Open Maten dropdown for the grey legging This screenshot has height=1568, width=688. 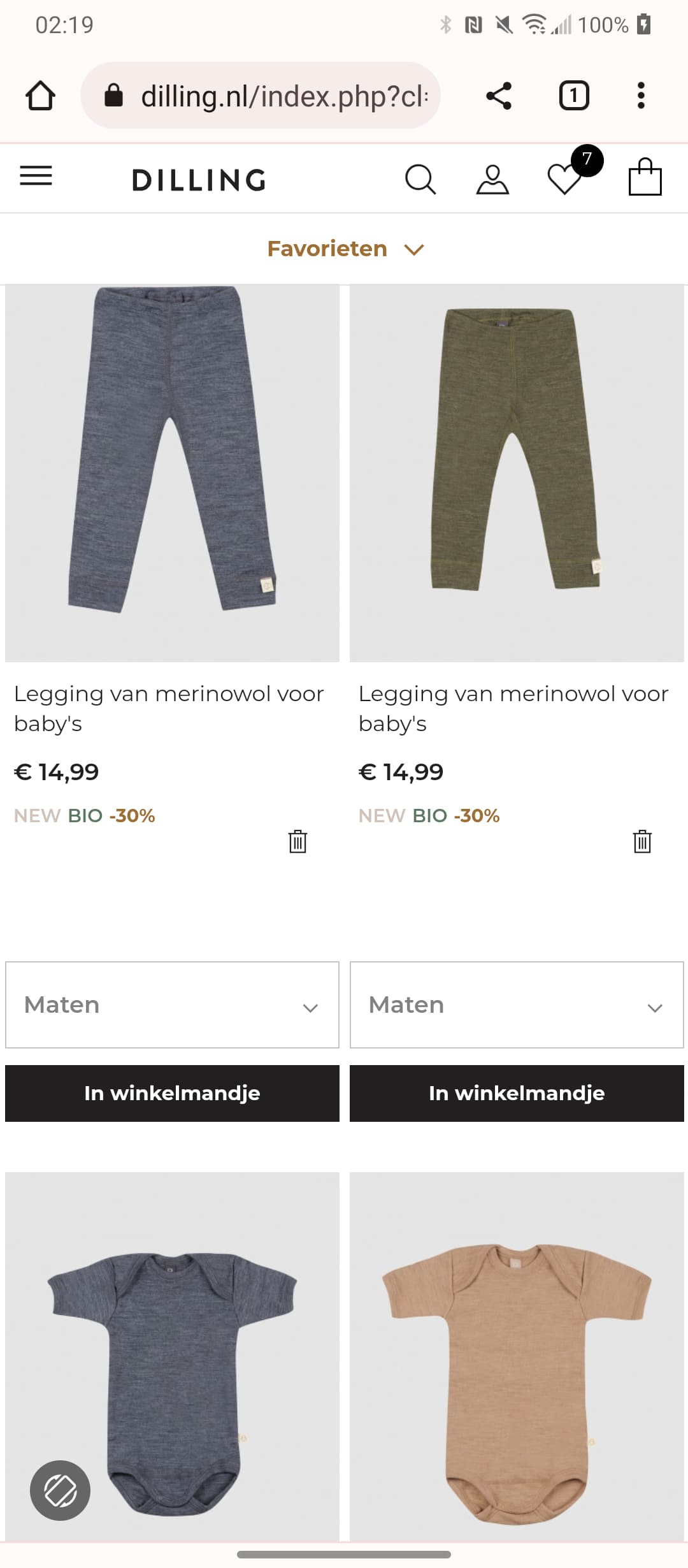(x=172, y=1005)
